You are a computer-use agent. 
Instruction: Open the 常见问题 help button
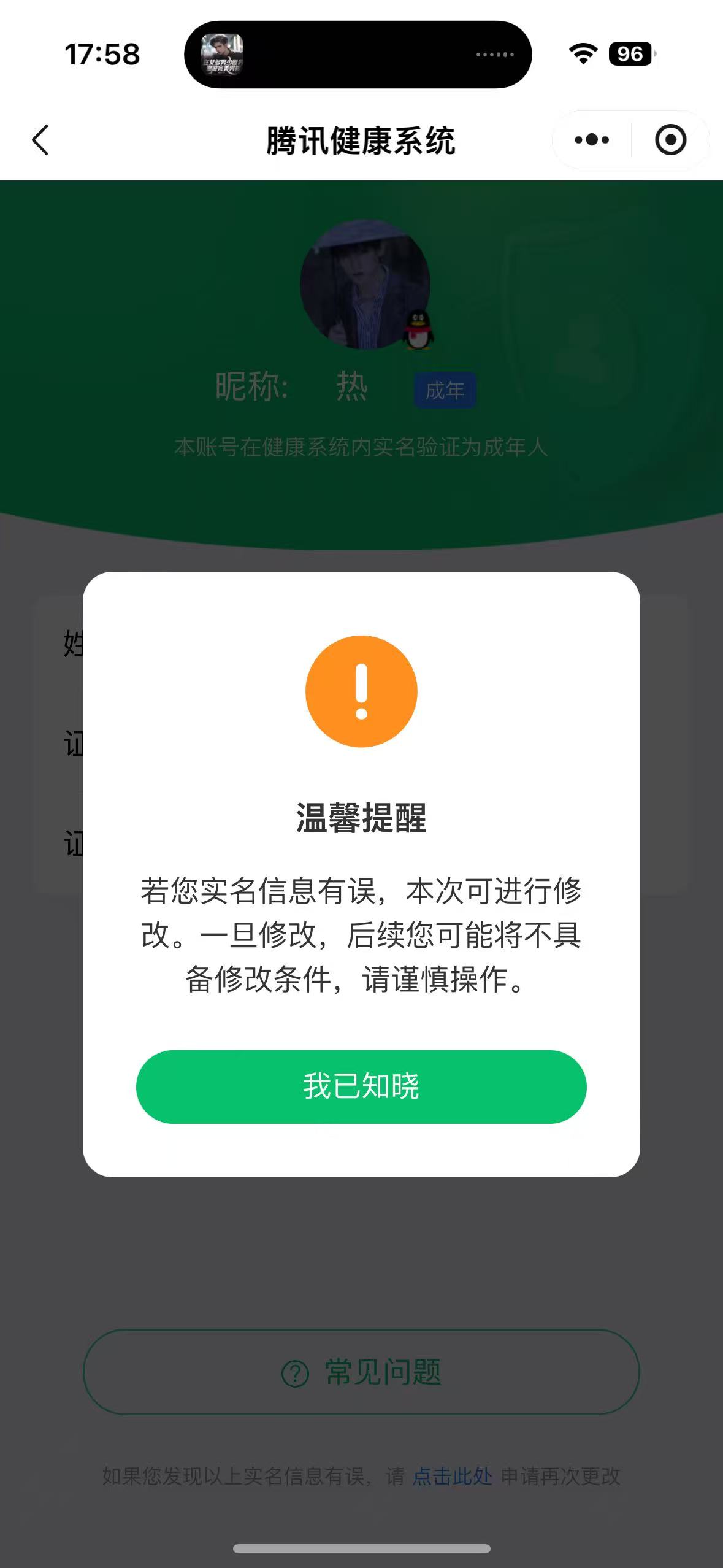[x=361, y=1372]
